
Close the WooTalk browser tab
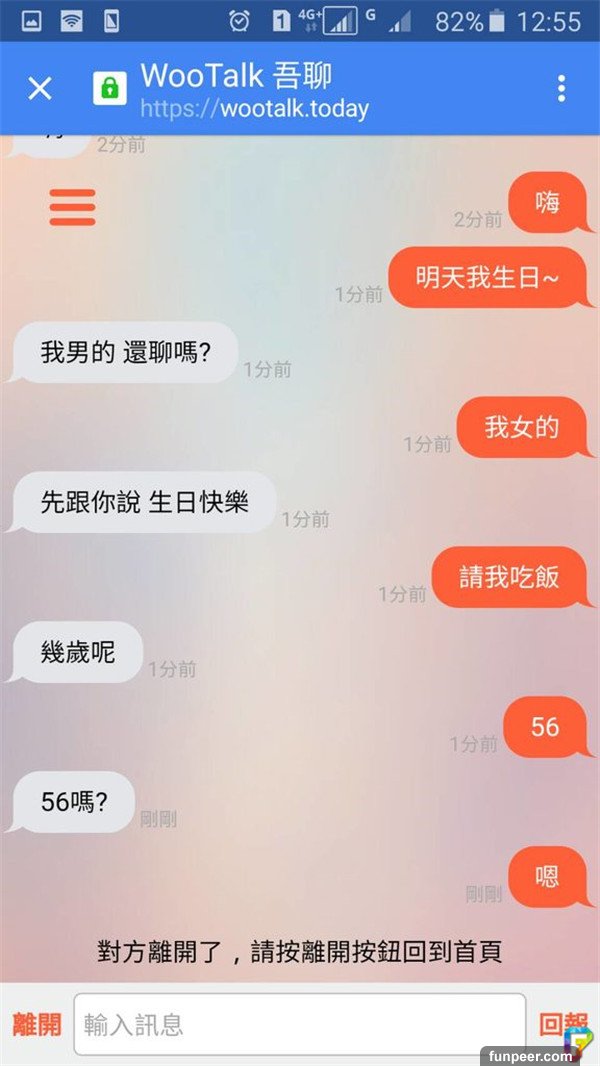coord(39,88)
